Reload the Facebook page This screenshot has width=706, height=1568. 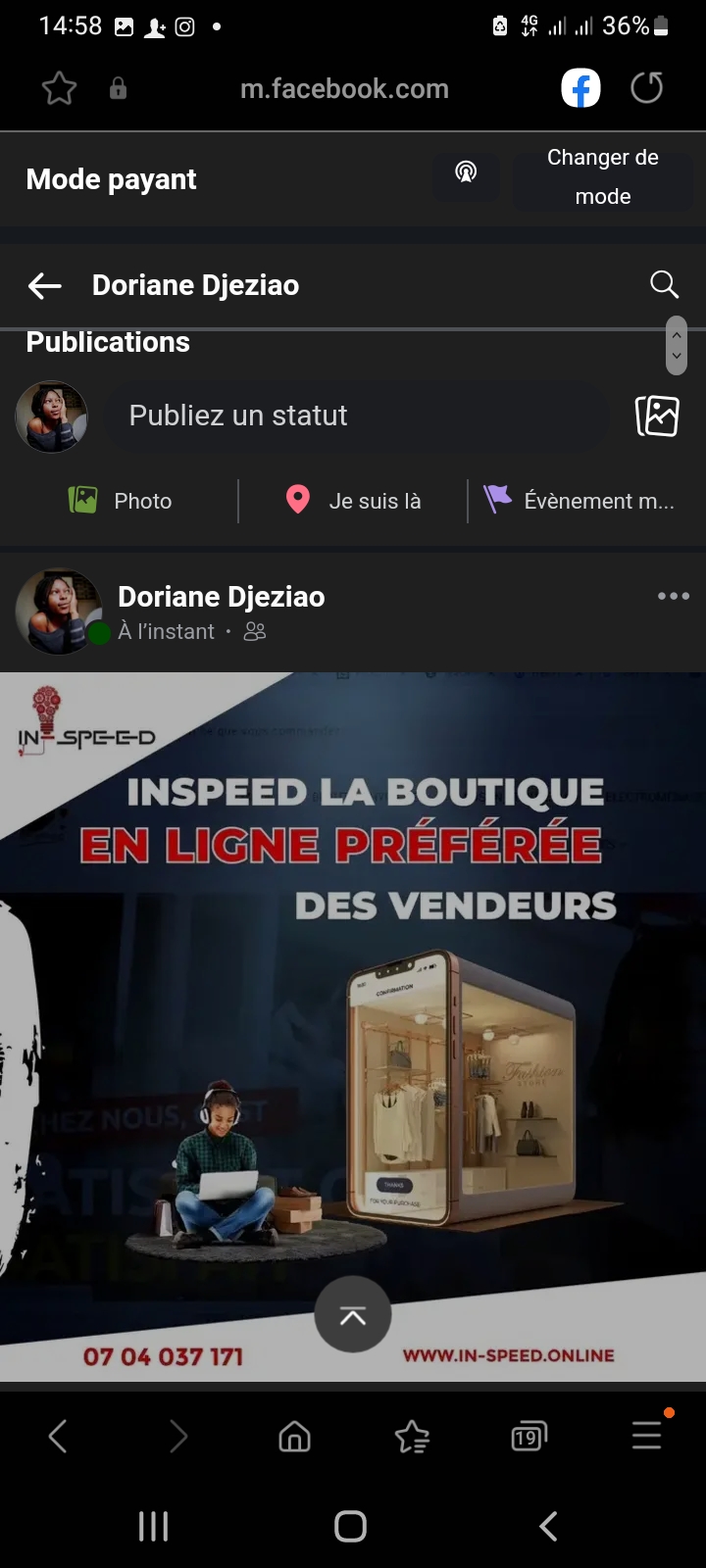coord(646,88)
